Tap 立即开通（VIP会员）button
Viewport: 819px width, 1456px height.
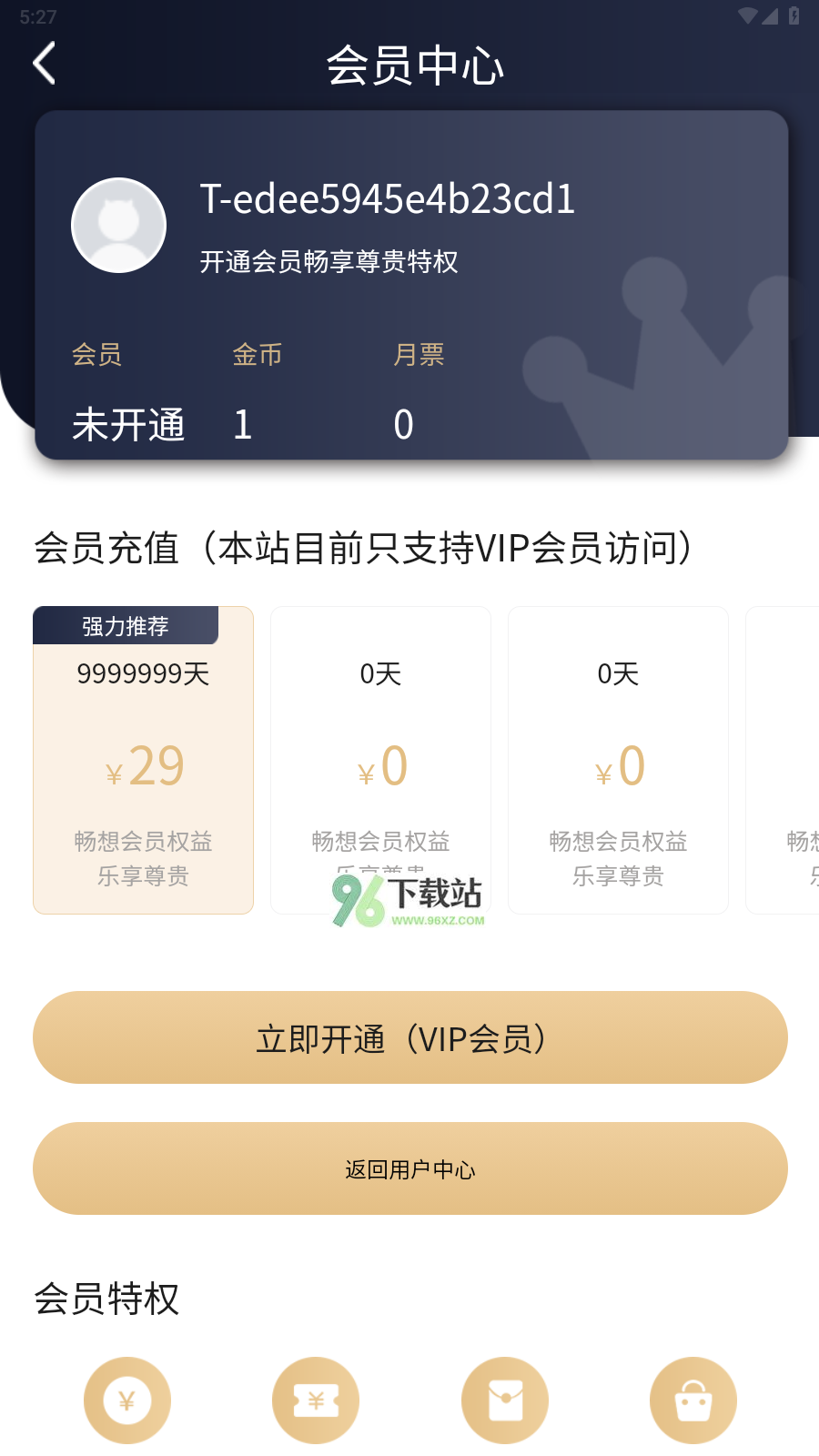pos(409,1037)
